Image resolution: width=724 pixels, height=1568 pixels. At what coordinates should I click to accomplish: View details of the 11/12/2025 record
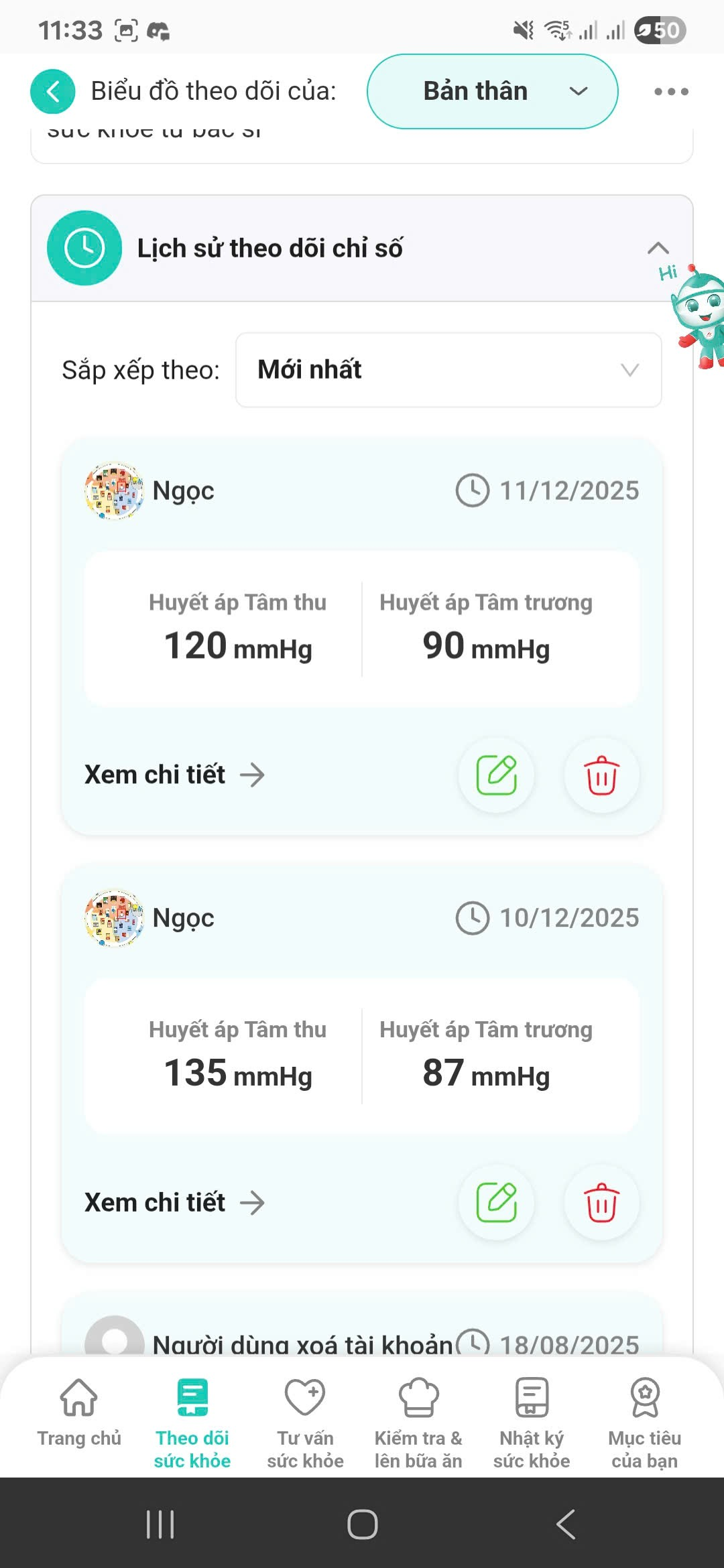(x=174, y=775)
